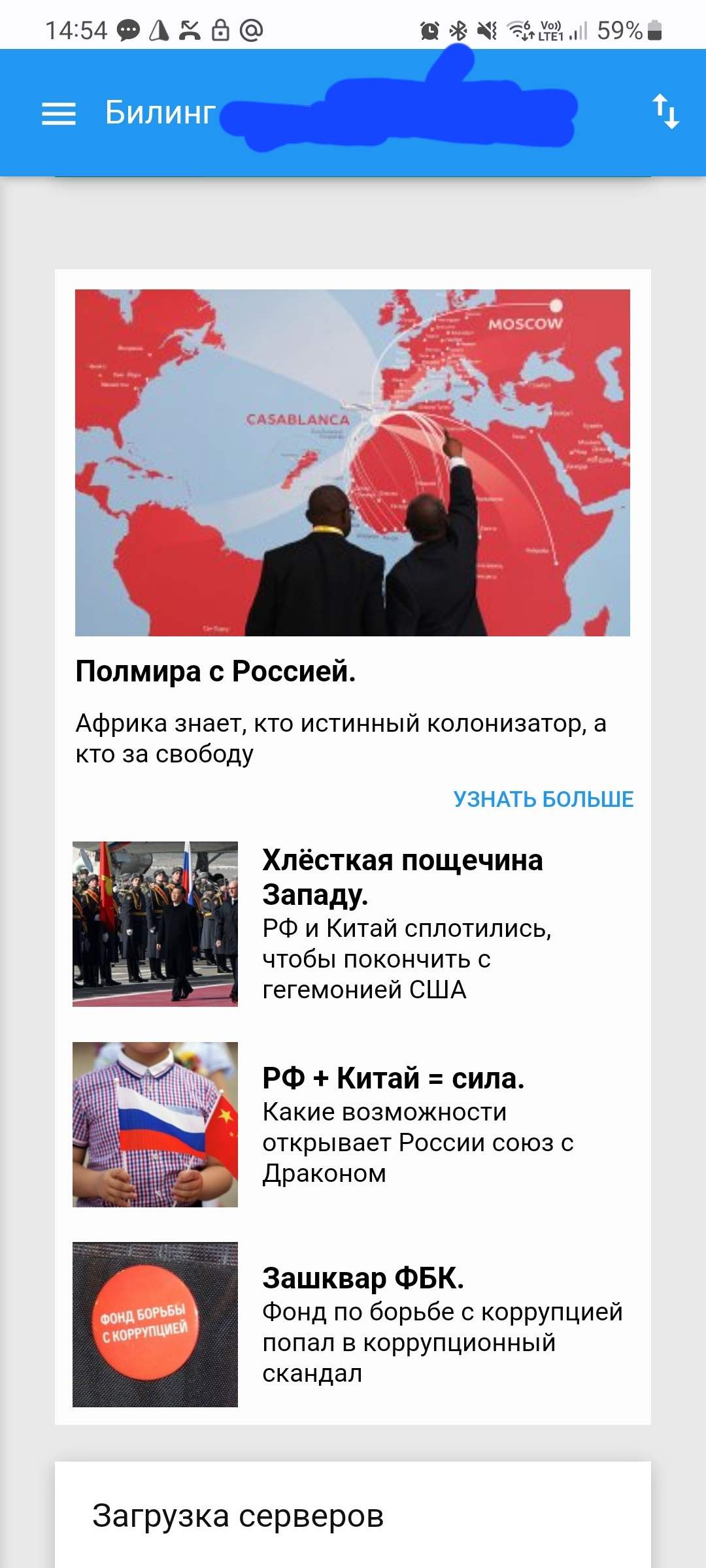Follow the «УЗНАТЬ БОЛЬШЕ» link
Viewport: 706px width, 1568px height.
pyautogui.click(x=543, y=799)
